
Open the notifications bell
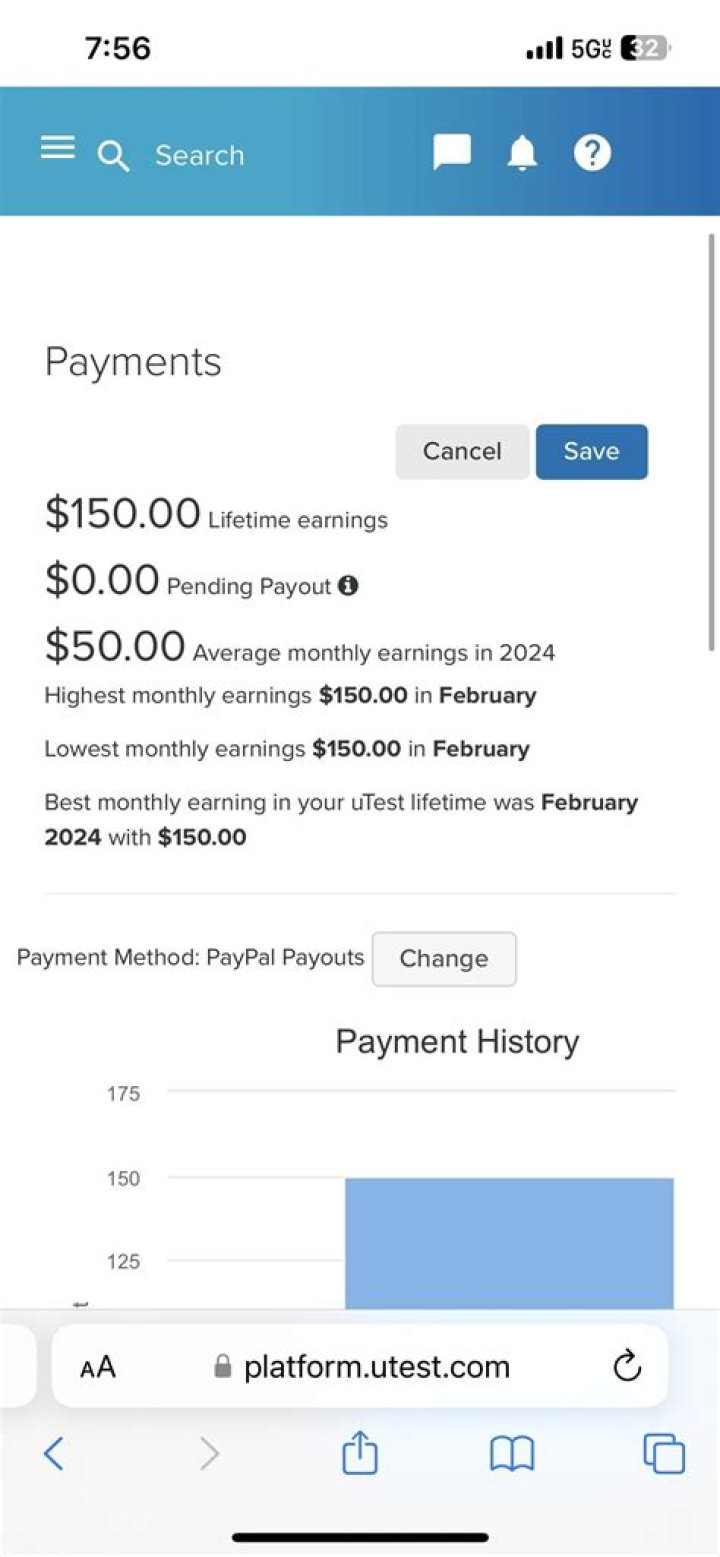(522, 154)
